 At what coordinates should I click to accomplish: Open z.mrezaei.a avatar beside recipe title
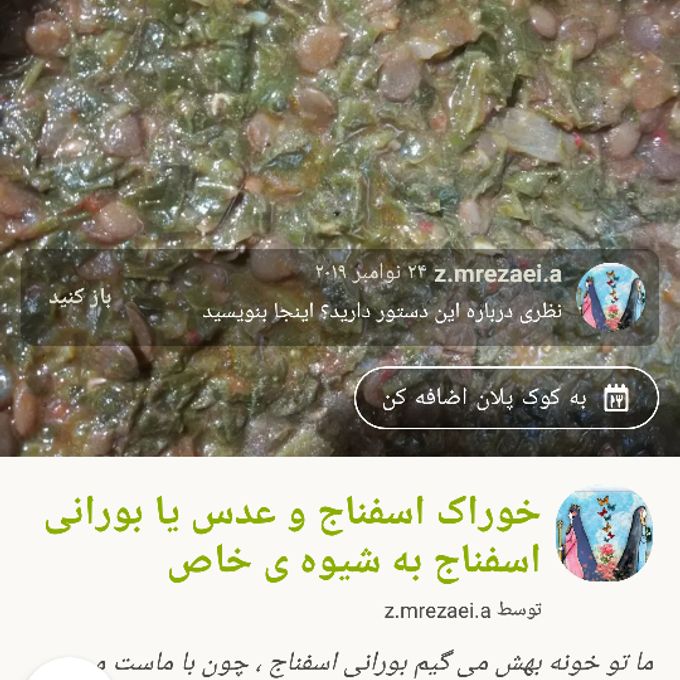tap(597, 535)
